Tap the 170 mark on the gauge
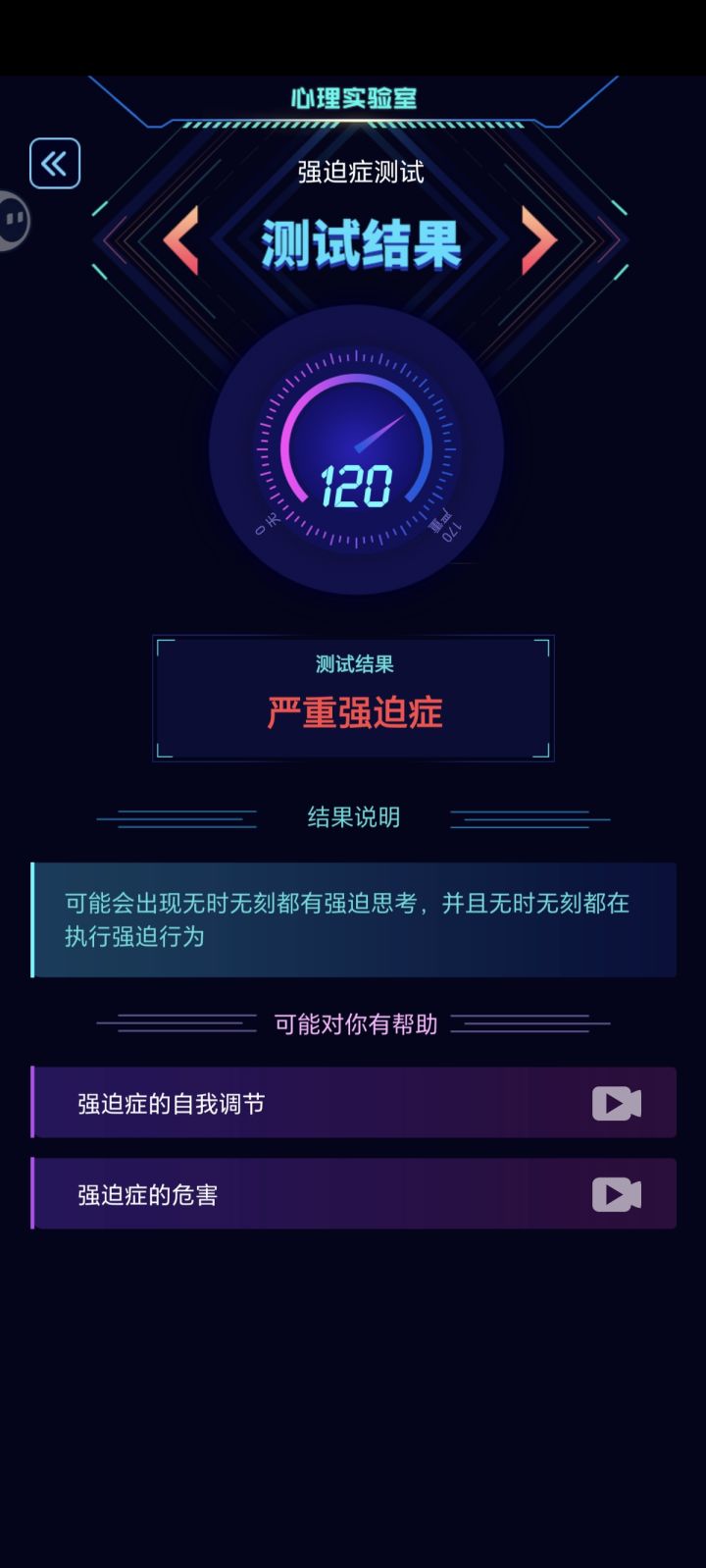 447,530
